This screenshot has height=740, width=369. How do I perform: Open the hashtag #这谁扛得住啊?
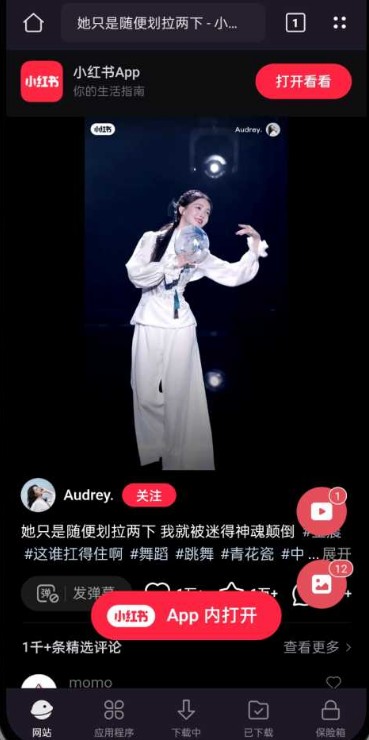(74, 554)
